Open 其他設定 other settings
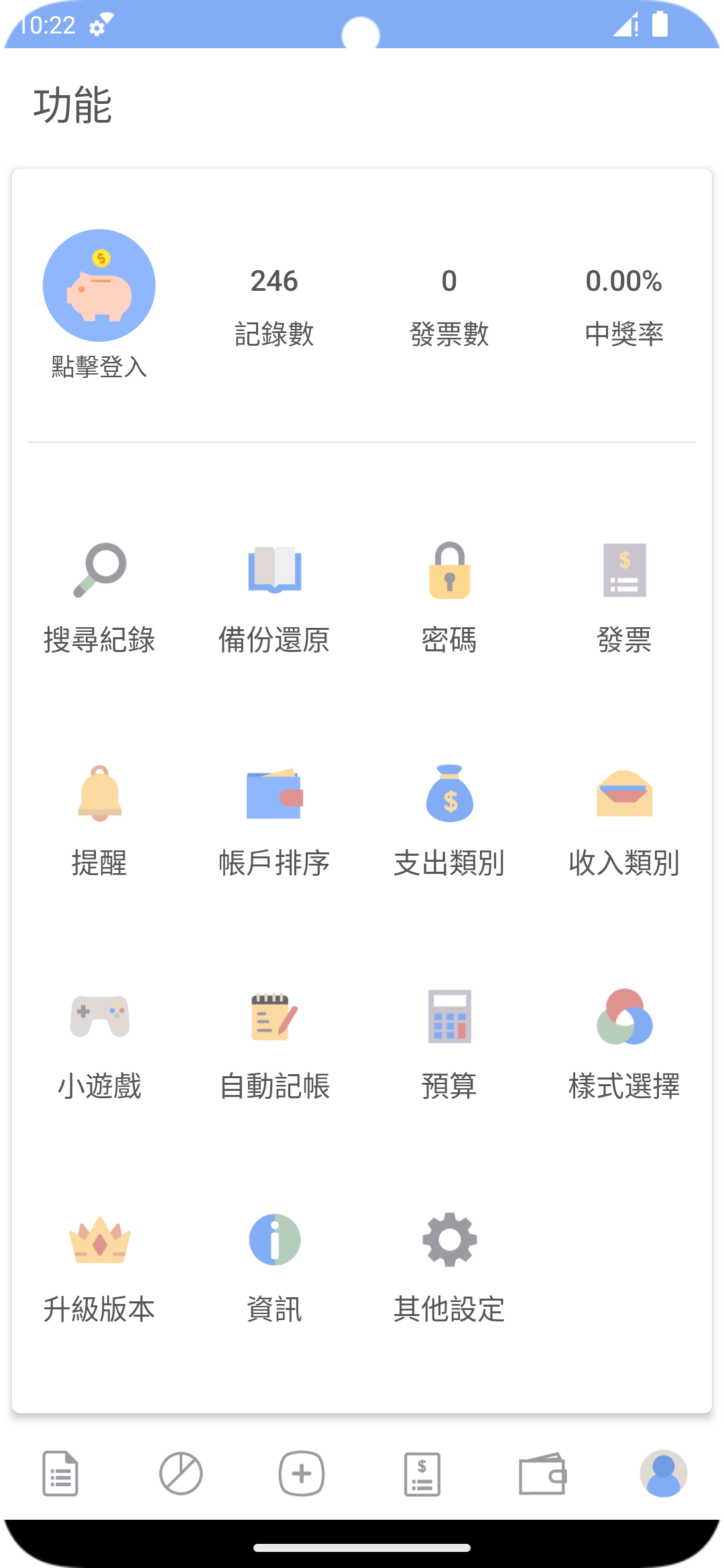 [x=449, y=1267]
